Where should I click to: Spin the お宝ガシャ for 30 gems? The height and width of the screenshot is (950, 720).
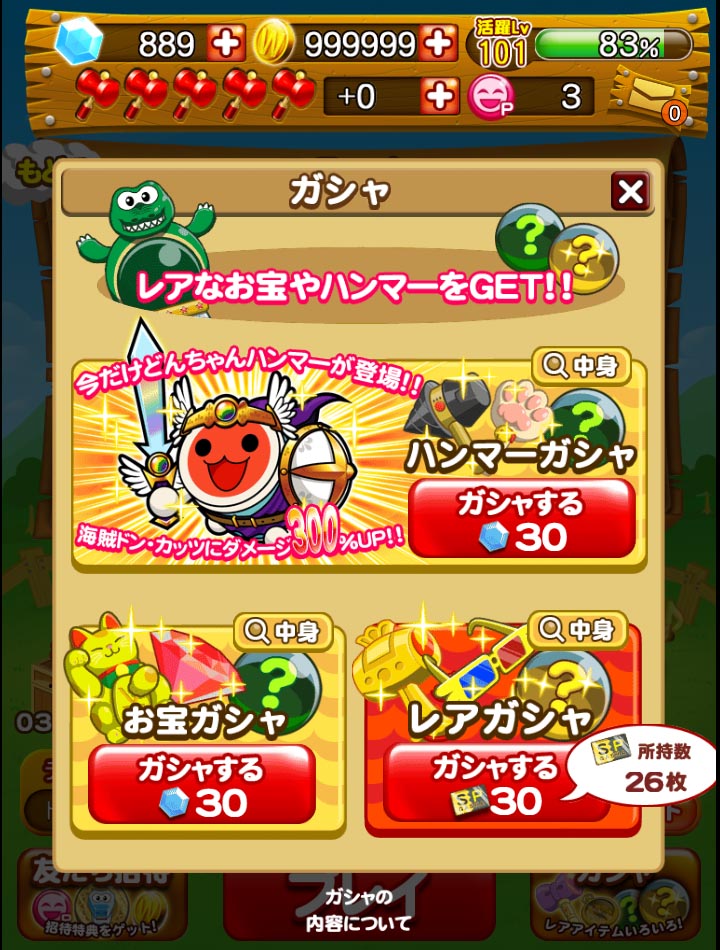point(201,783)
